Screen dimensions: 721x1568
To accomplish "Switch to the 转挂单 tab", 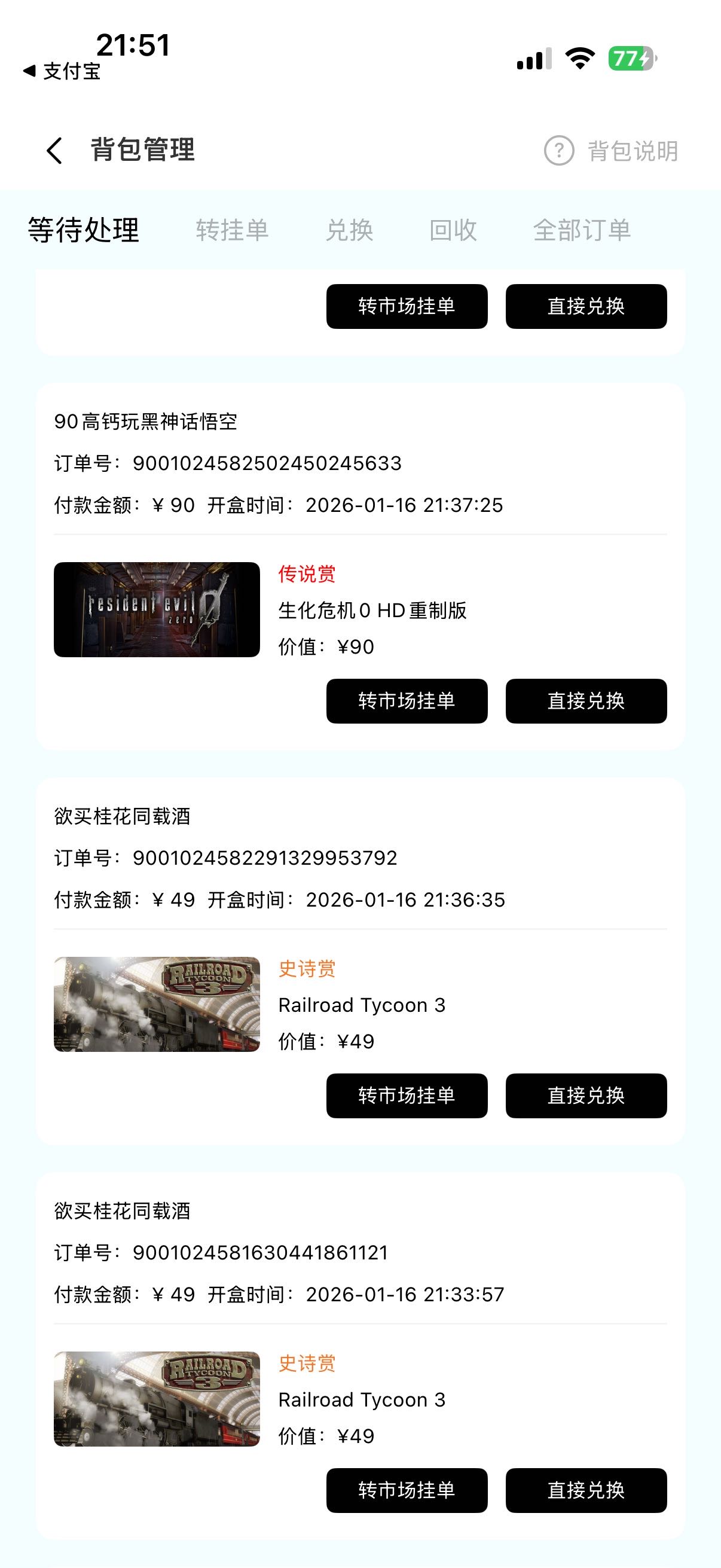I will pos(232,230).
